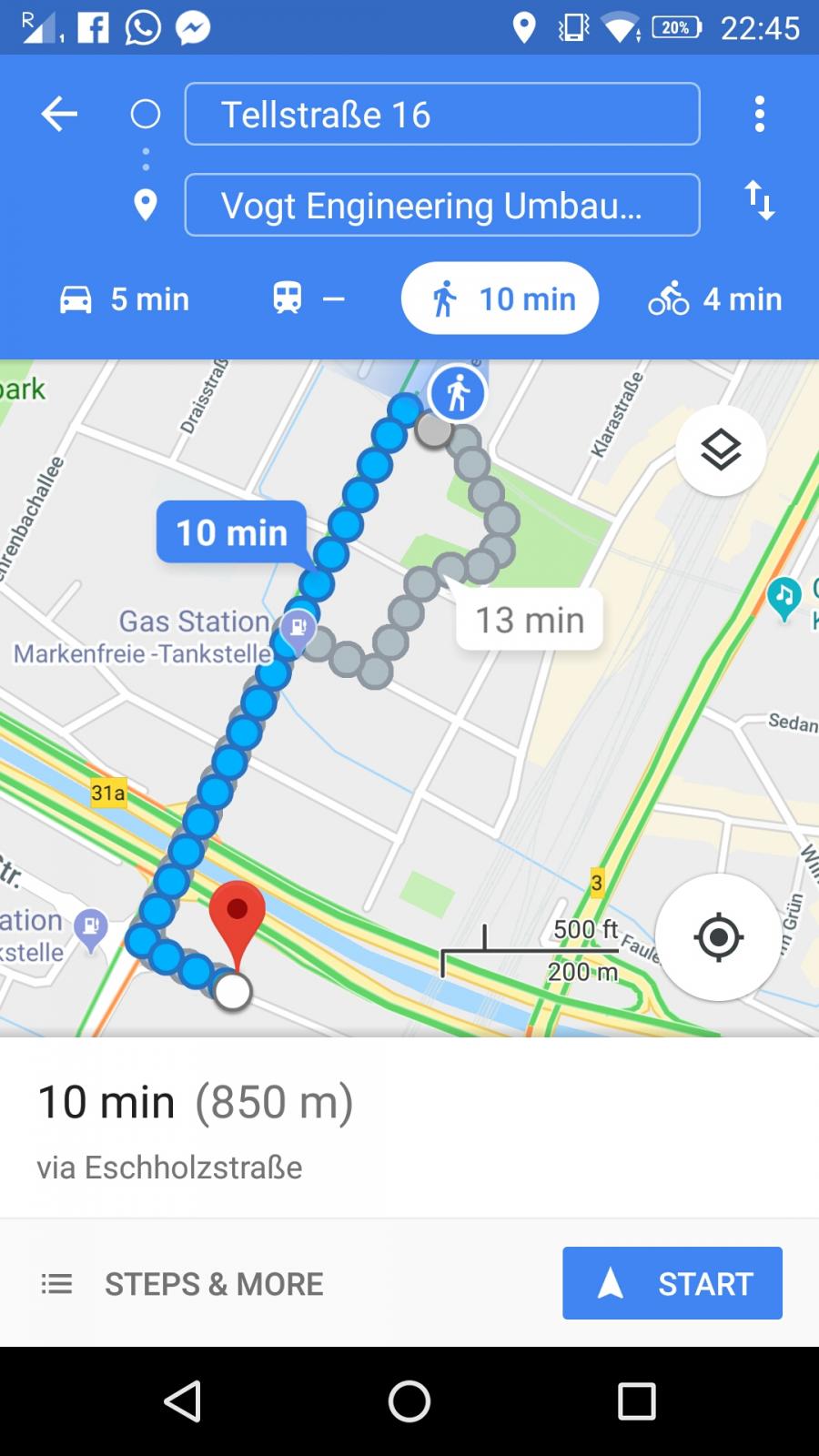Go back using the top-left arrow
Image resolution: width=819 pixels, height=1456 pixels.
click(x=59, y=115)
